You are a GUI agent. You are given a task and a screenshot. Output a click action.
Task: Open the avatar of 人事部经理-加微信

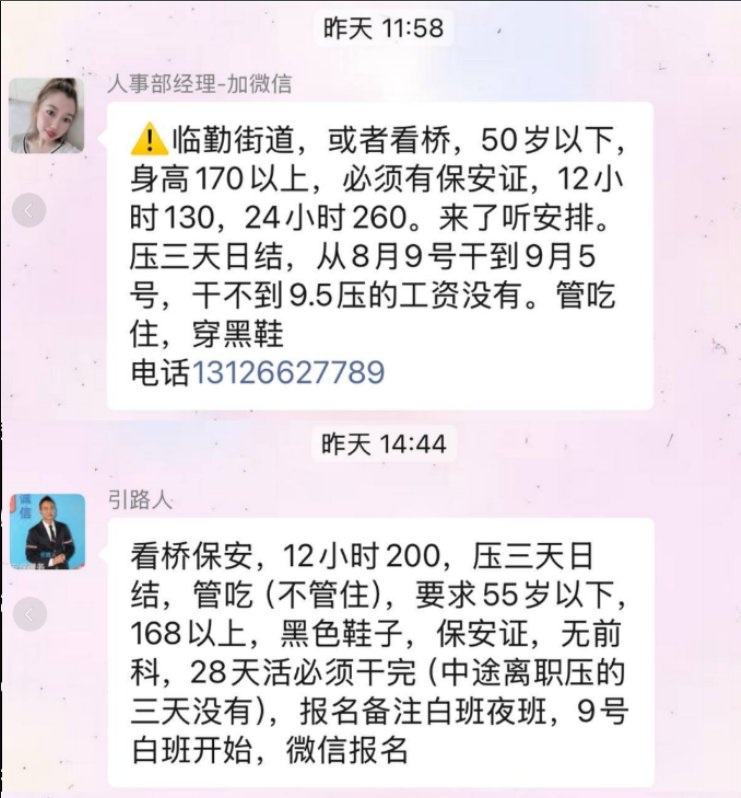pyautogui.click(x=46, y=114)
